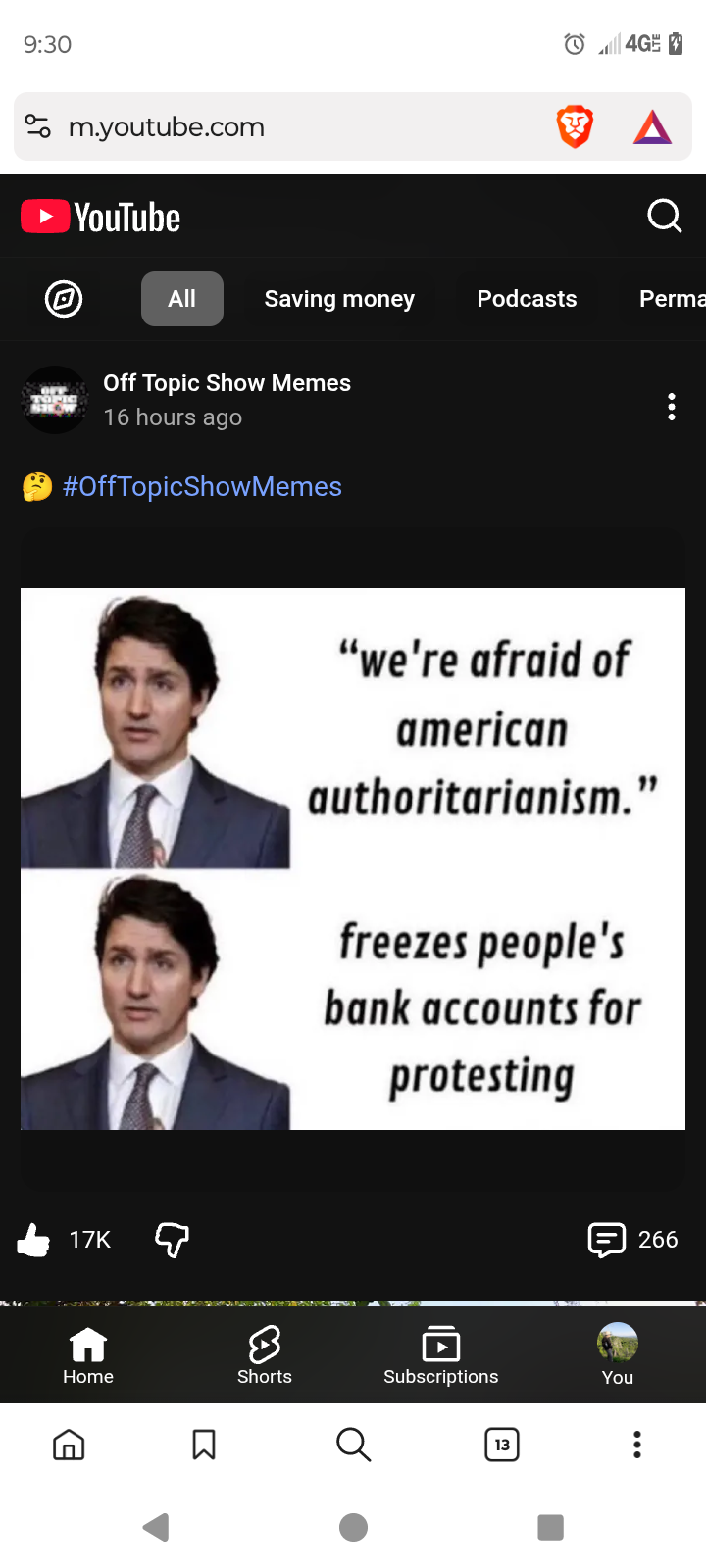Image resolution: width=706 pixels, height=1568 pixels.
Task: Open the explore compass icon
Action: pyautogui.click(x=64, y=299)
